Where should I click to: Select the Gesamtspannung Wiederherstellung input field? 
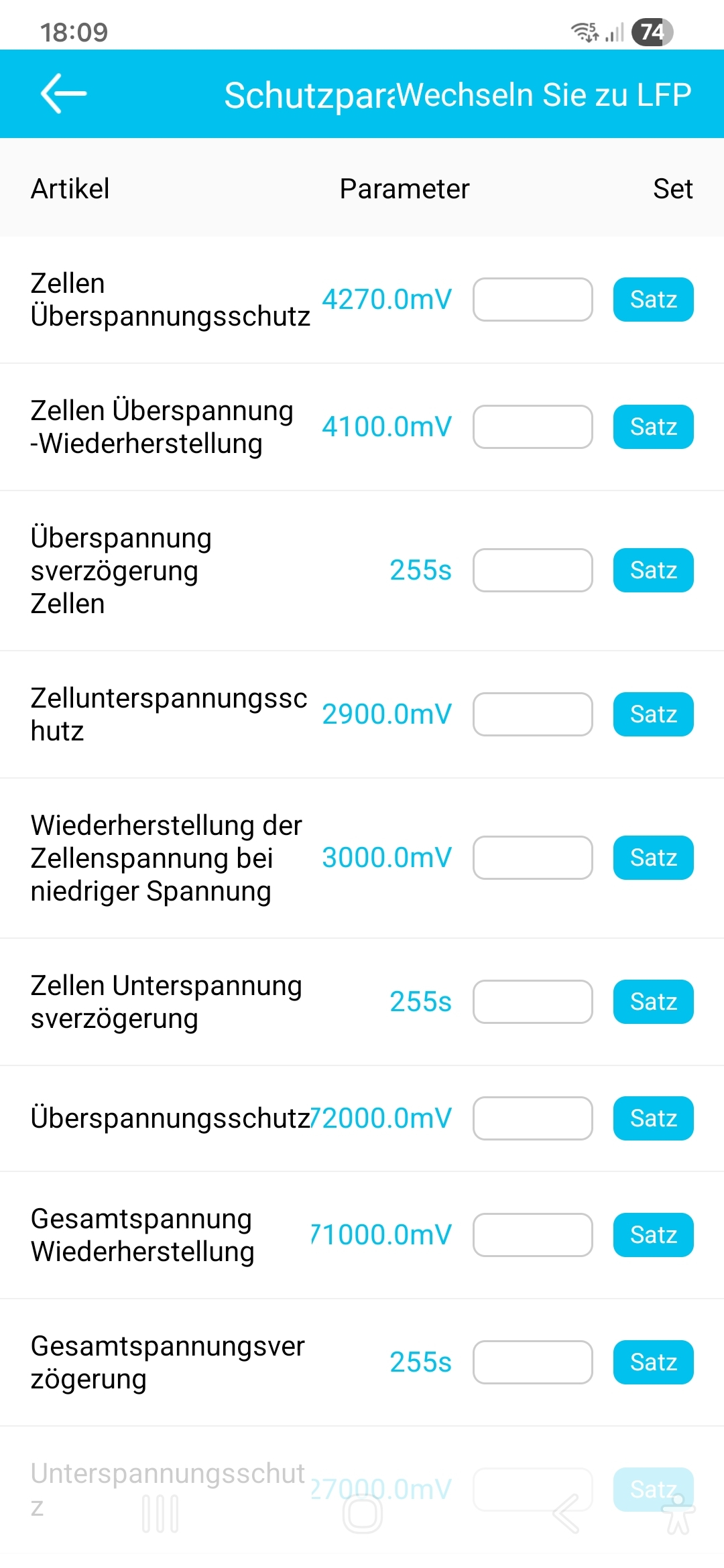[532, 1235]
